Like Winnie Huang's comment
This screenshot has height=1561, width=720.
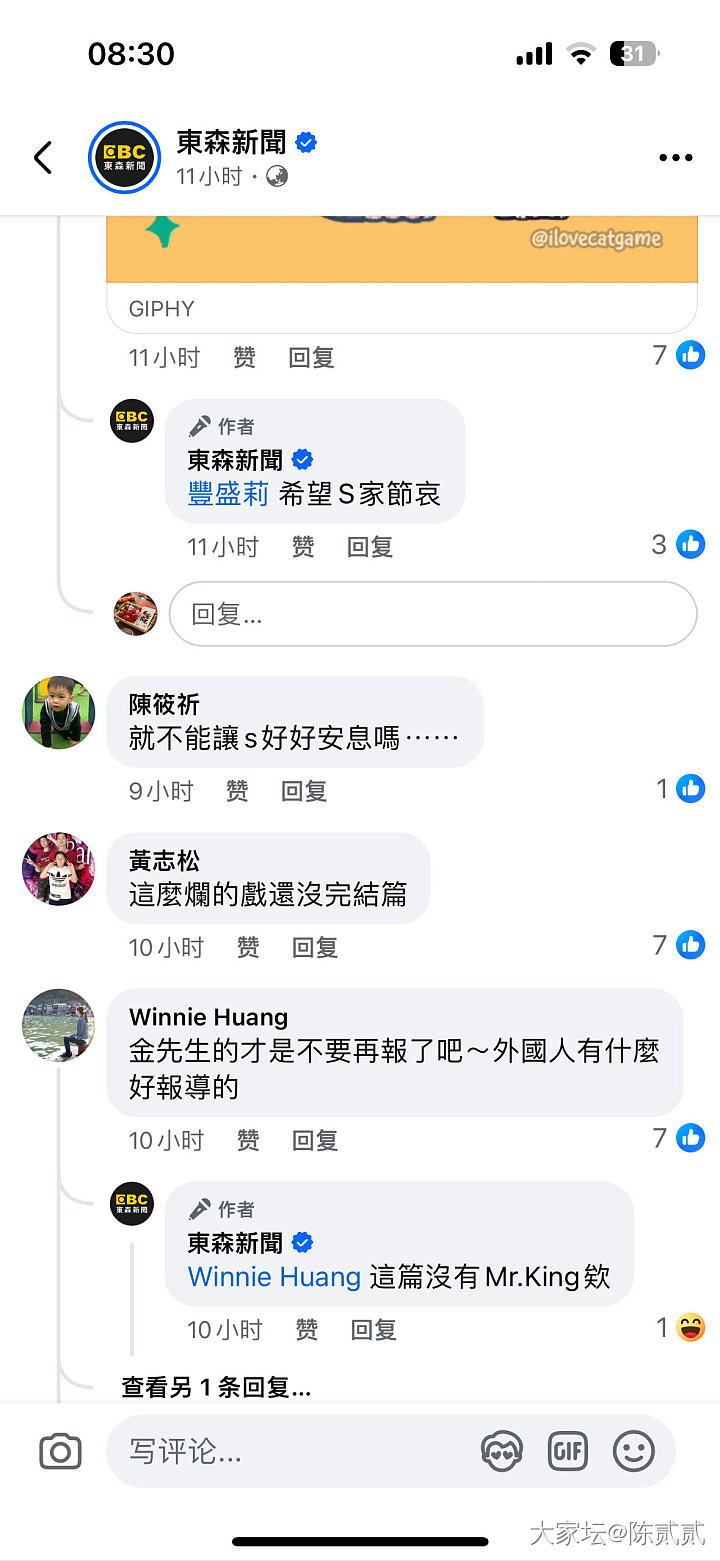pyautogui.click(x=248, y=1140)
